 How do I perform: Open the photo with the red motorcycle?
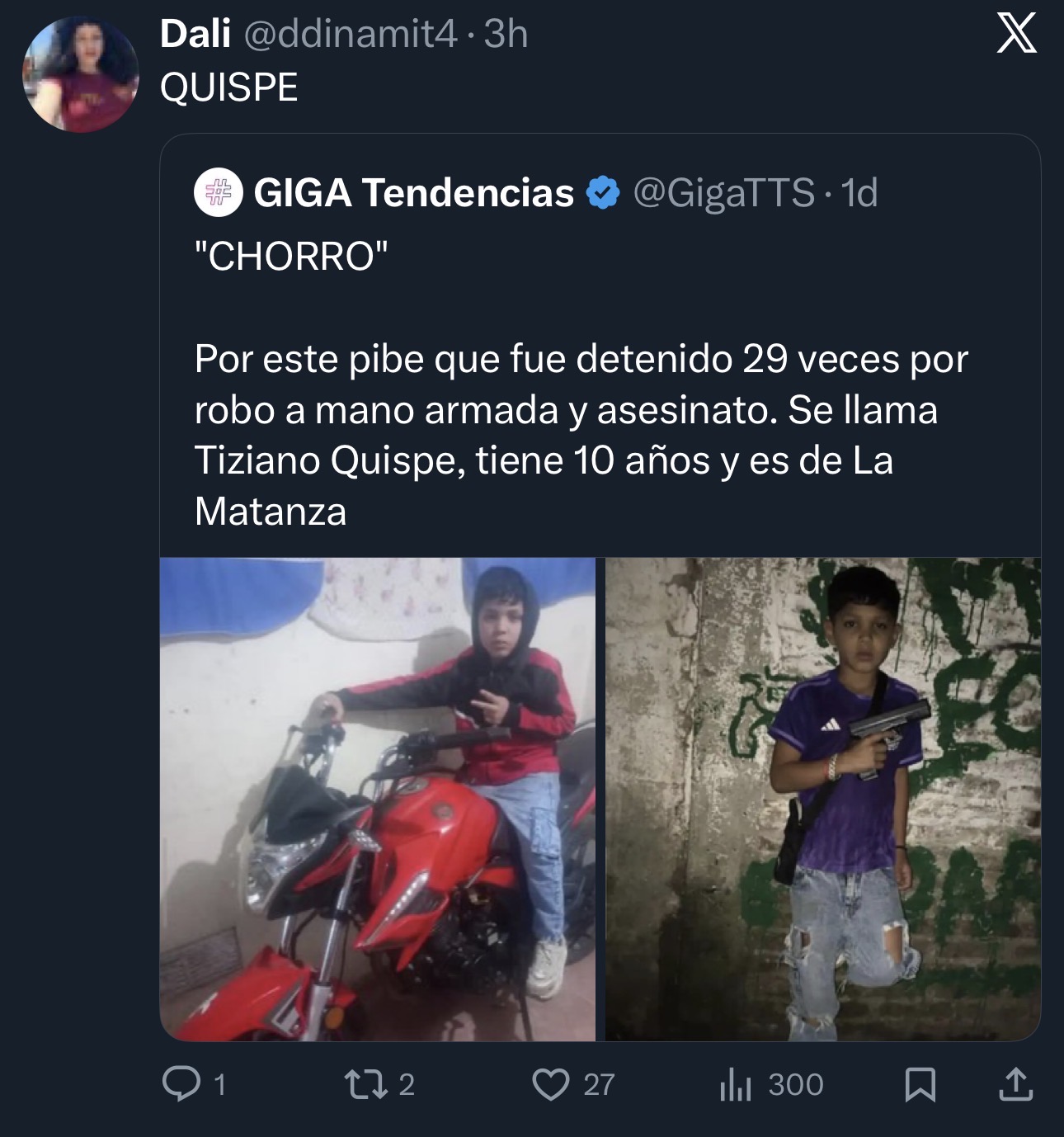[377, 799]
